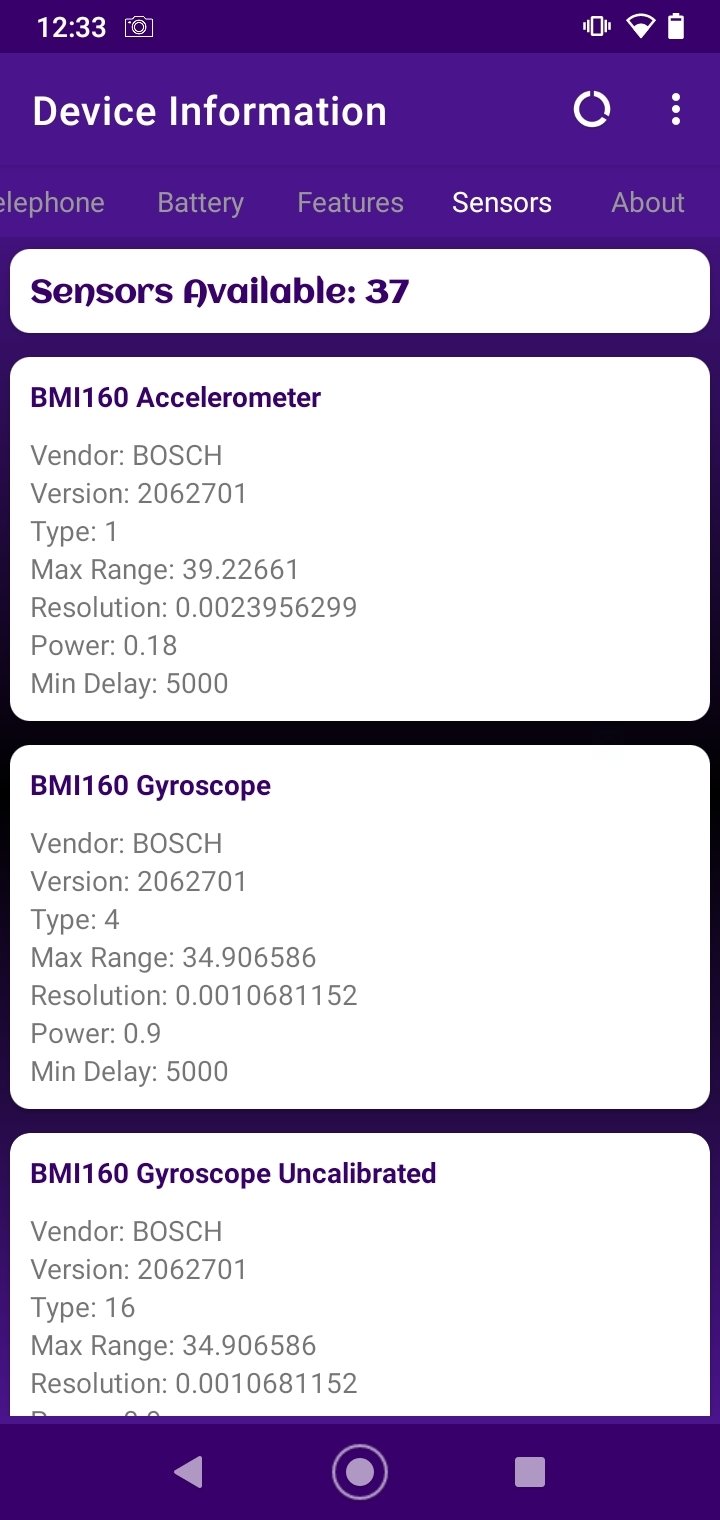Switch to the Battery tab
Screen dimensions: 720x1520
coord(200,202)
